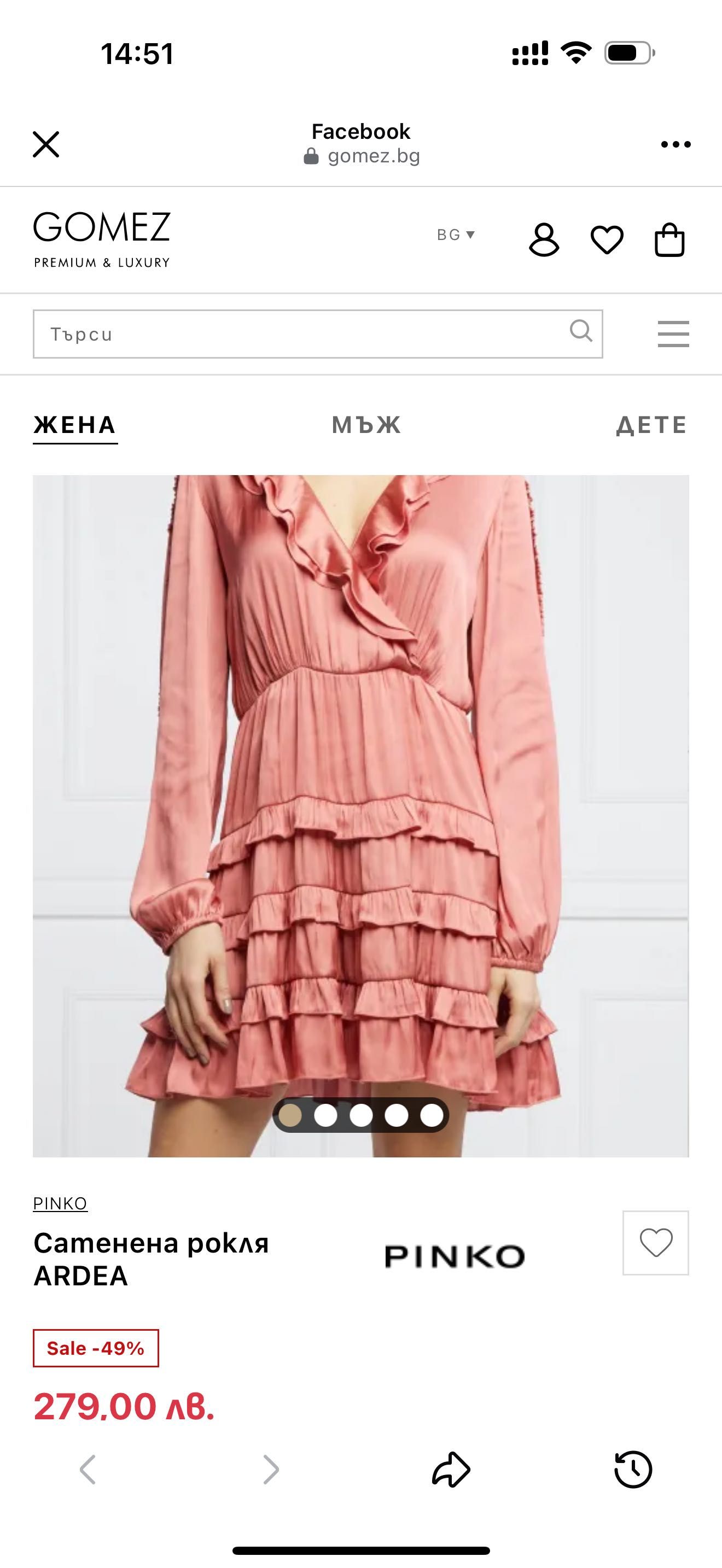Open the browser overflow menu
The image size is (722, 1568).
(676, 144)
